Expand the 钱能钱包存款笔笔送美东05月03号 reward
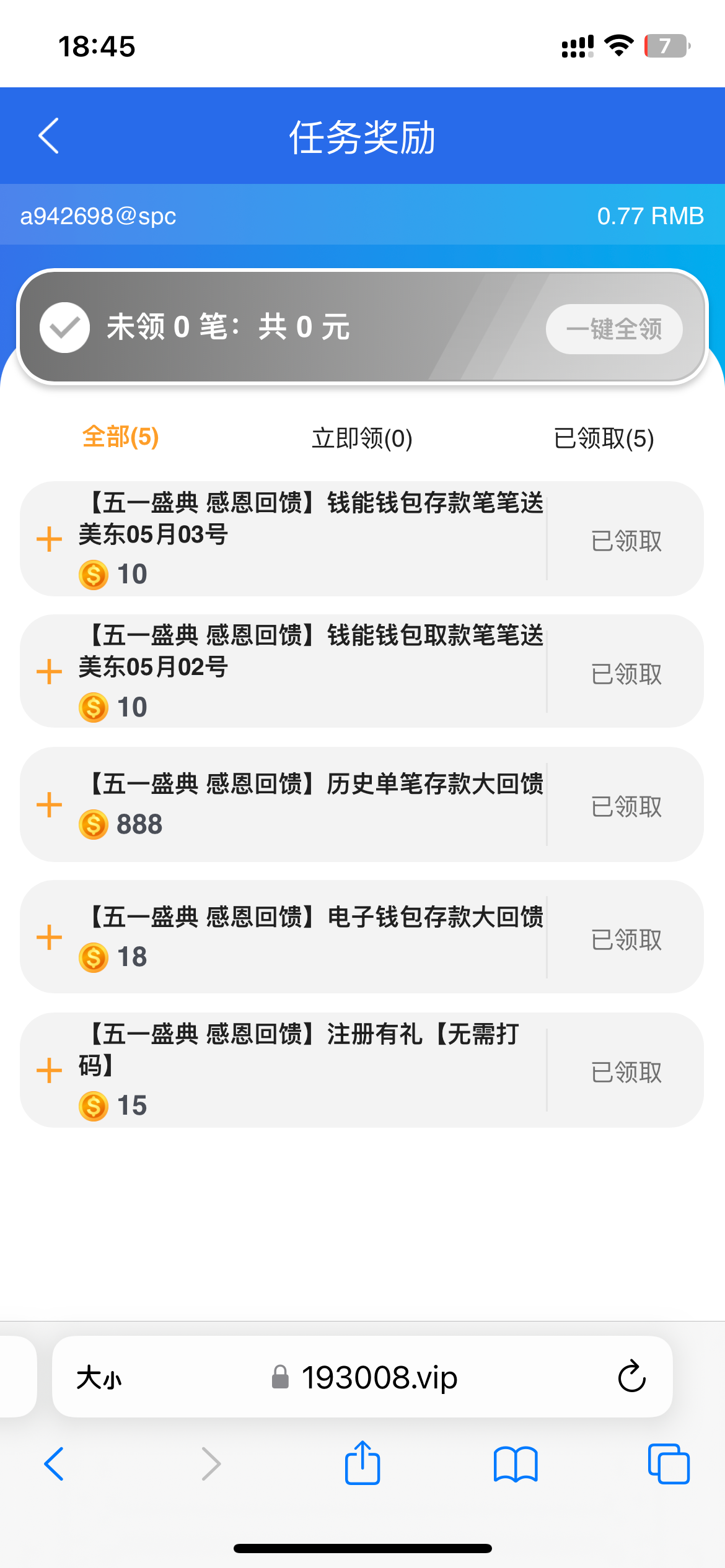Viewport: 725px width, 1568px height. tap(50, 539)
